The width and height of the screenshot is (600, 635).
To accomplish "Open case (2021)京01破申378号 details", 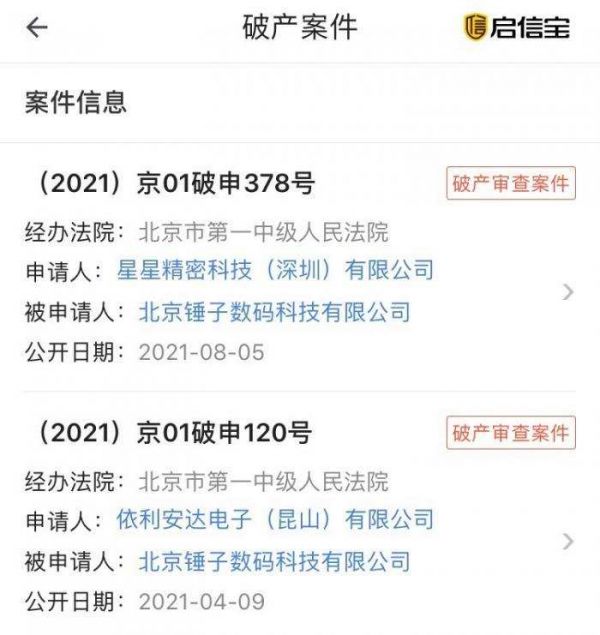I will [x=568, y=292].
